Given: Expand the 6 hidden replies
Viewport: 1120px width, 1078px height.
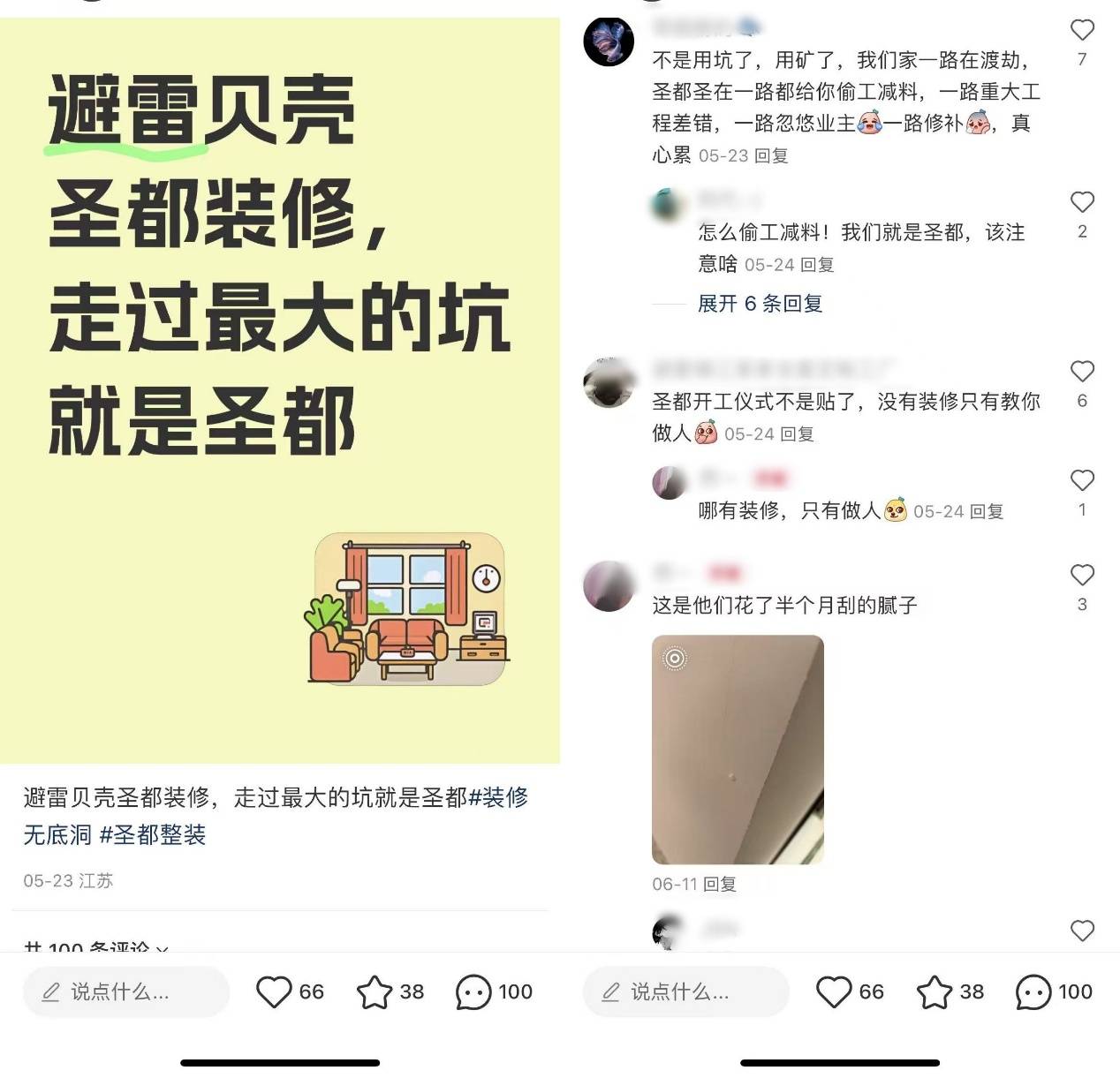Looking at the screenshot, I should click(x=760, y=304).
